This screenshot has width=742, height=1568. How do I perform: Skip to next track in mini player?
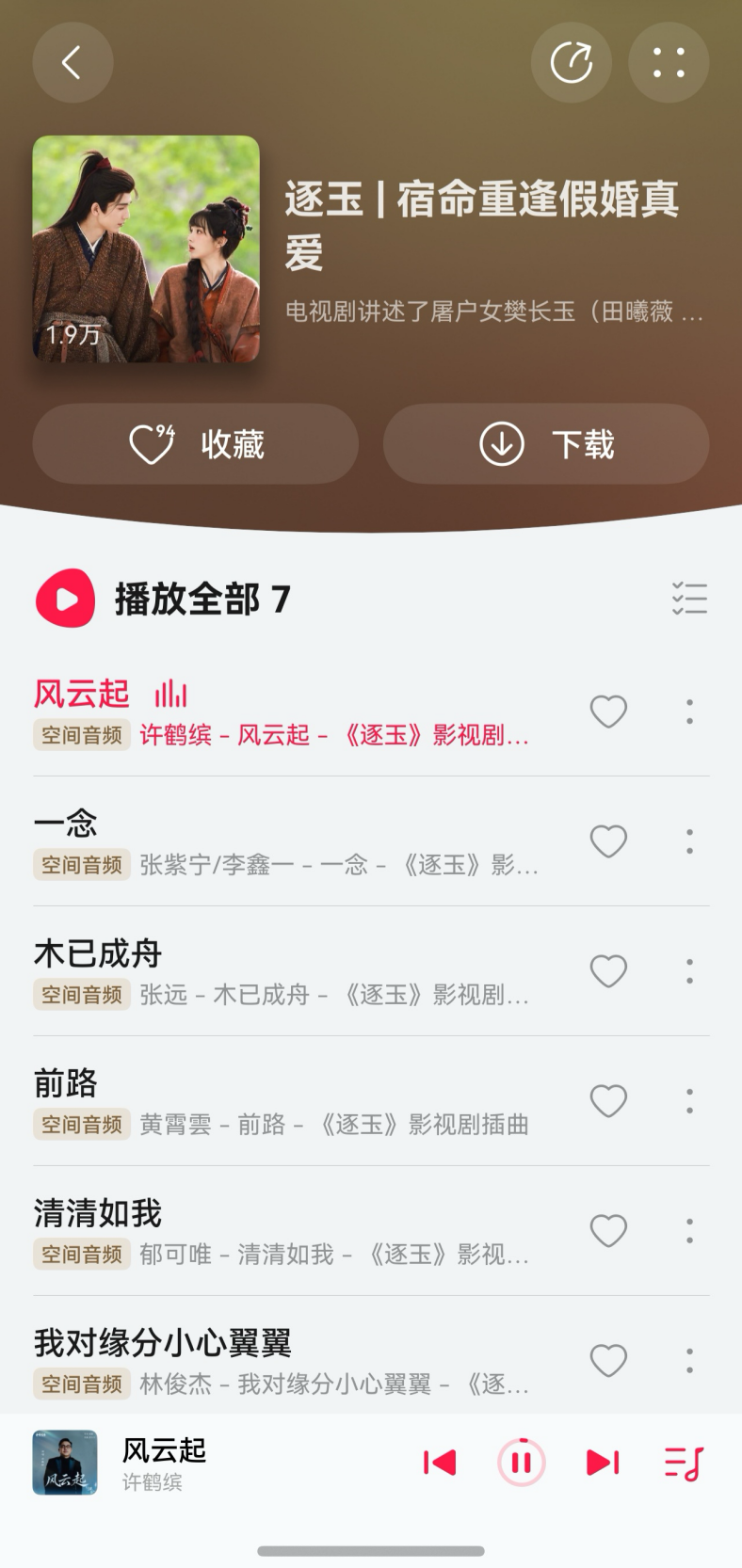point(601,1463)
